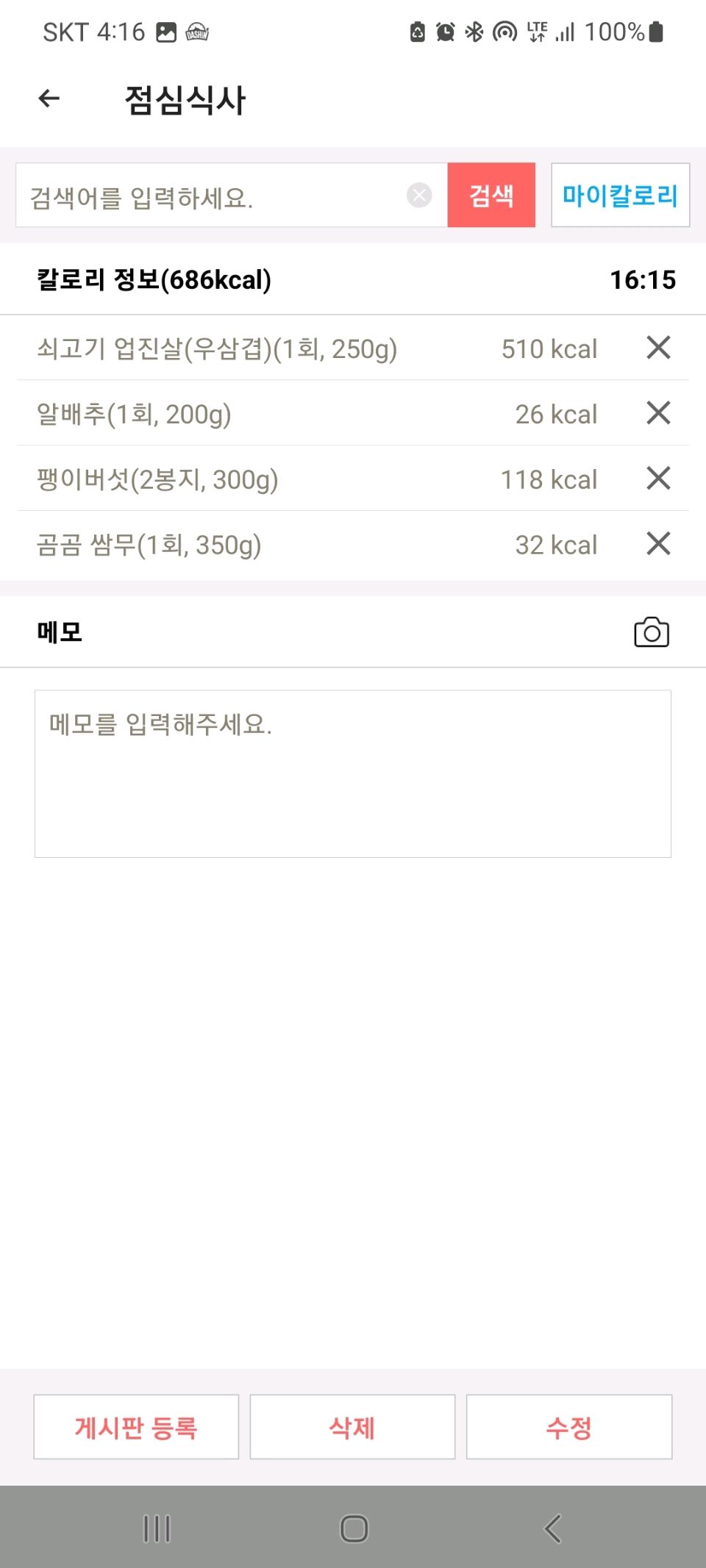The height and width of the screenshot is (1568, 706).
Task: Tap the red 검색 button
Action: coord(491,196)
